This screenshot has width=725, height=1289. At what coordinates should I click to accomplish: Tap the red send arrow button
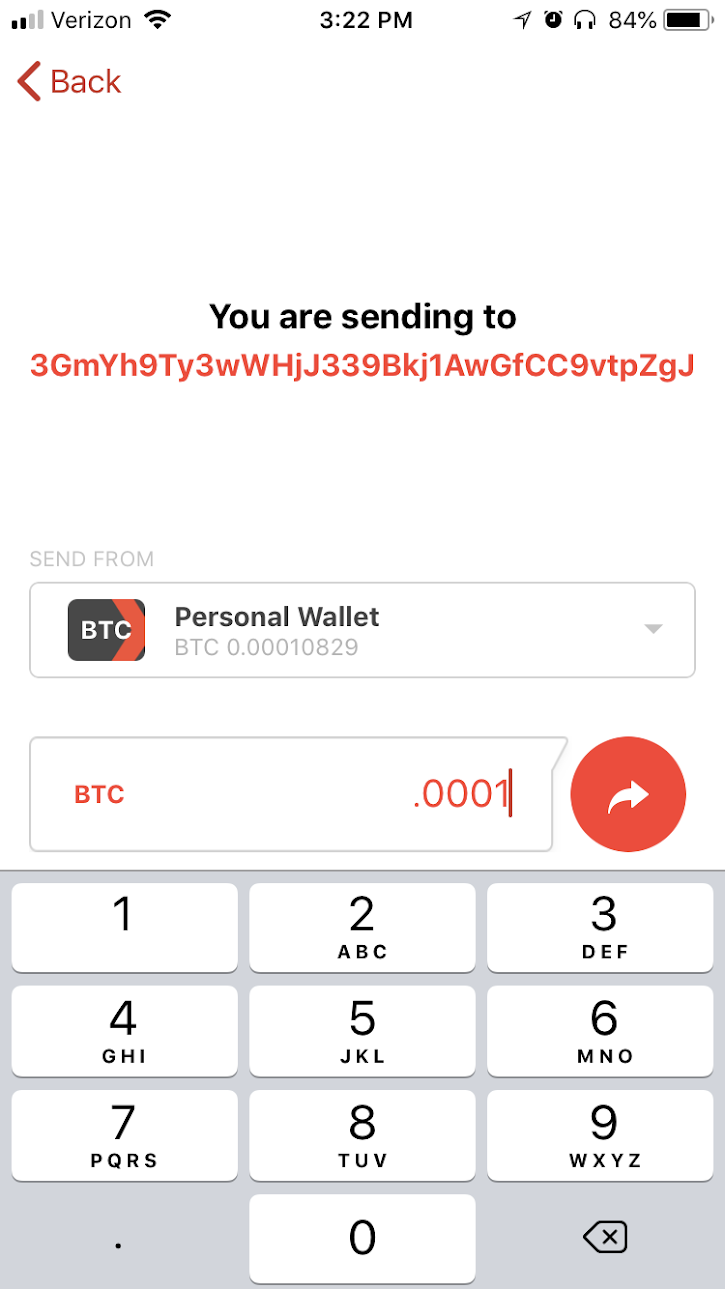tap(628, 795)
